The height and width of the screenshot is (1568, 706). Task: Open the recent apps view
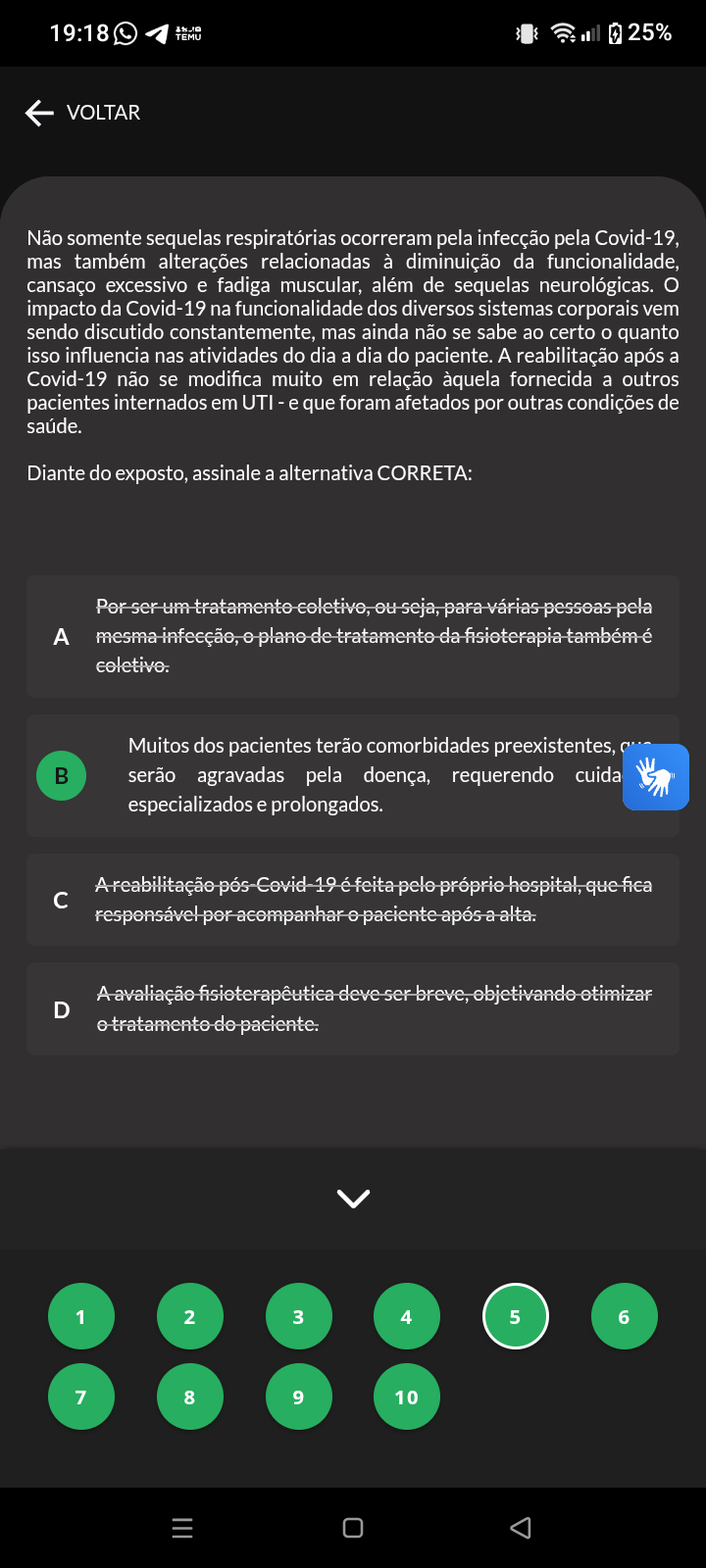182,1528
